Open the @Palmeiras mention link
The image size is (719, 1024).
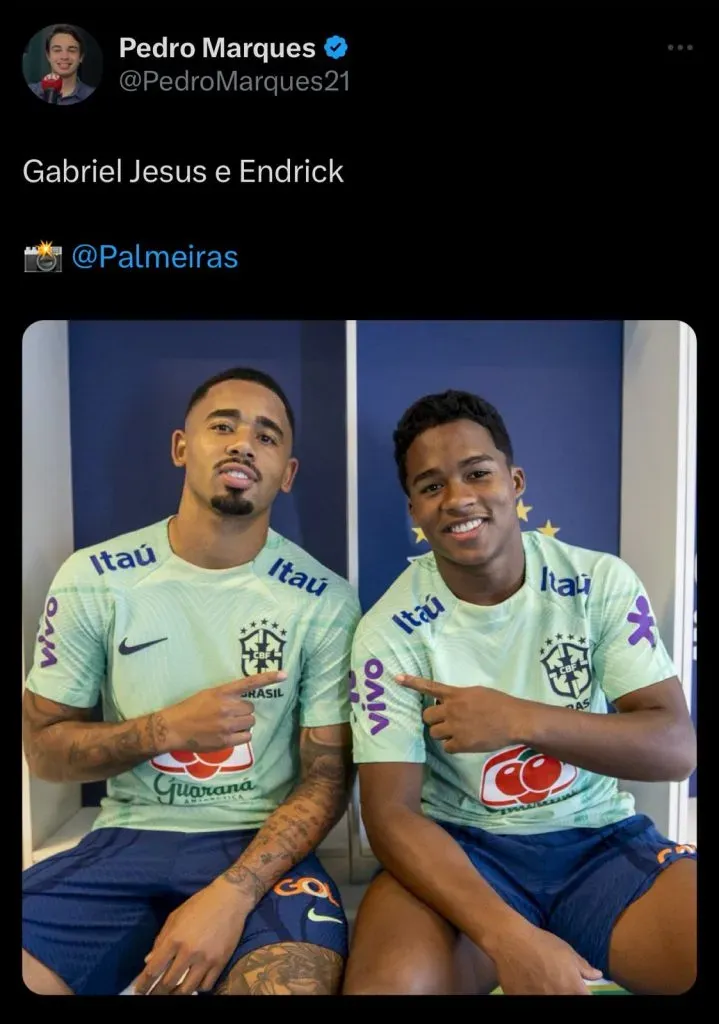pyautogui.click(x=155, y=257)
